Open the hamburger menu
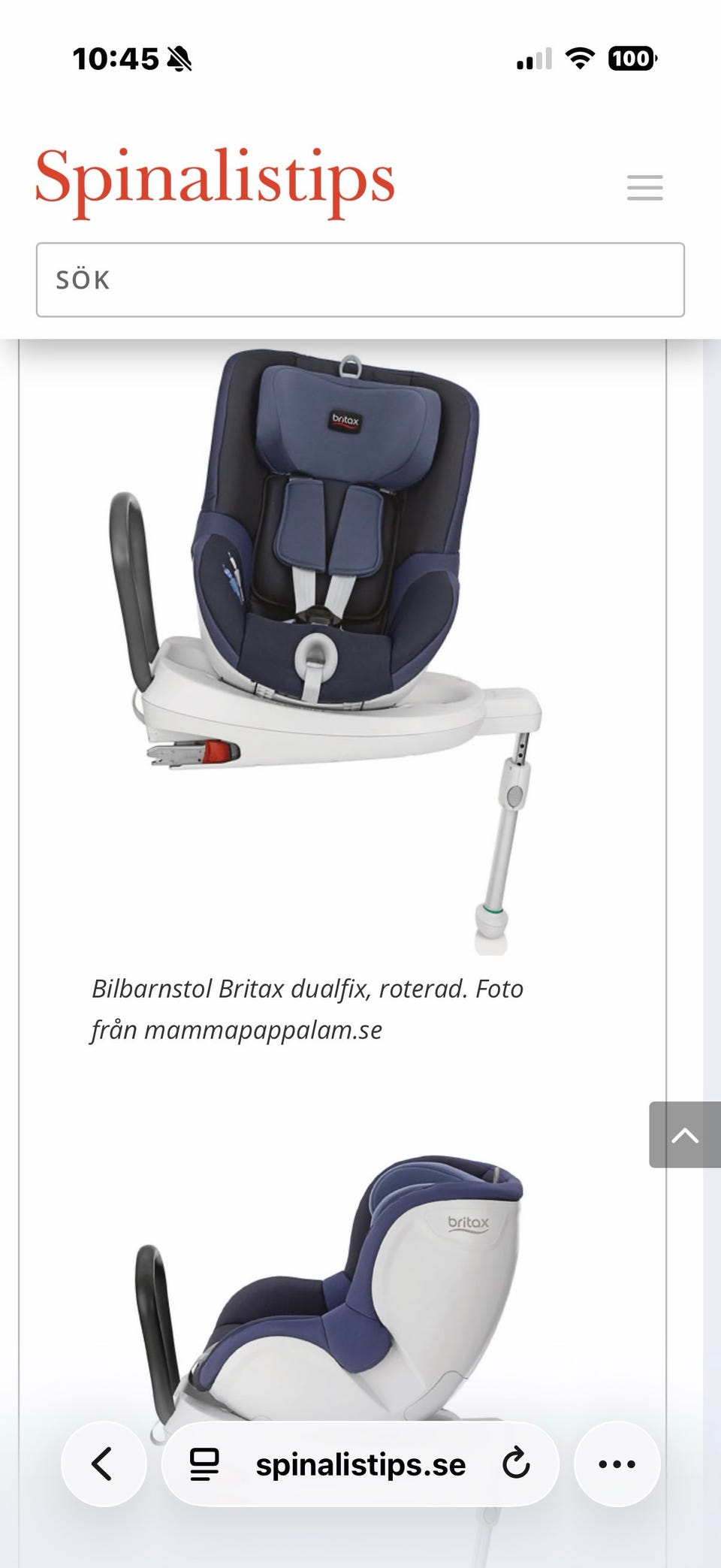Image resolution: width=721 pixels, height=1568 pixels. pos(644,187)
